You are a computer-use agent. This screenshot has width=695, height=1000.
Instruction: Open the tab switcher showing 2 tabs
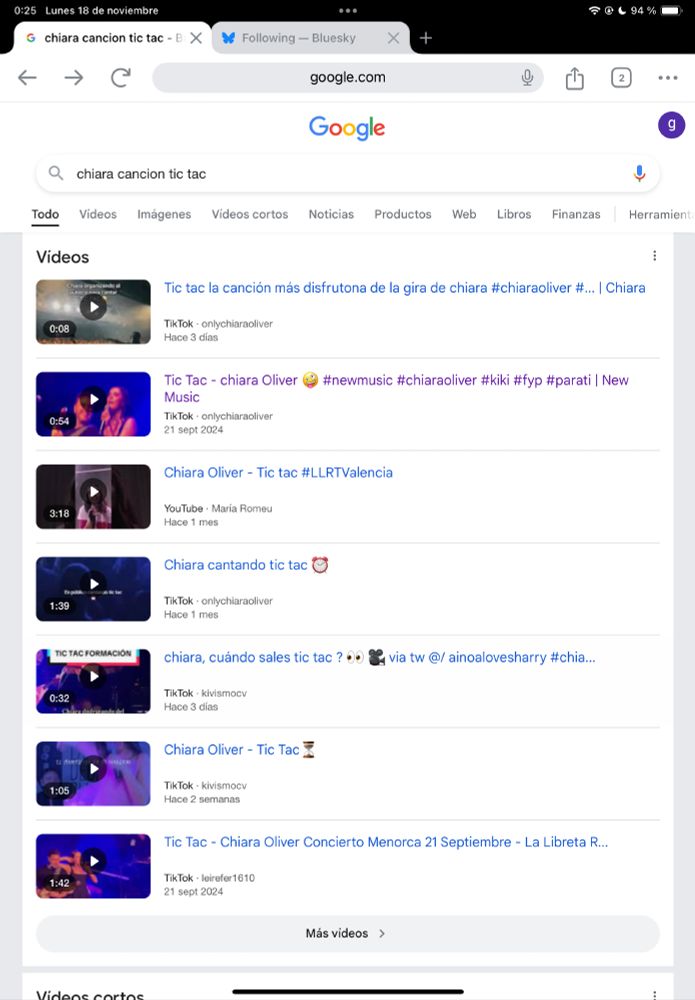(621, 78)
